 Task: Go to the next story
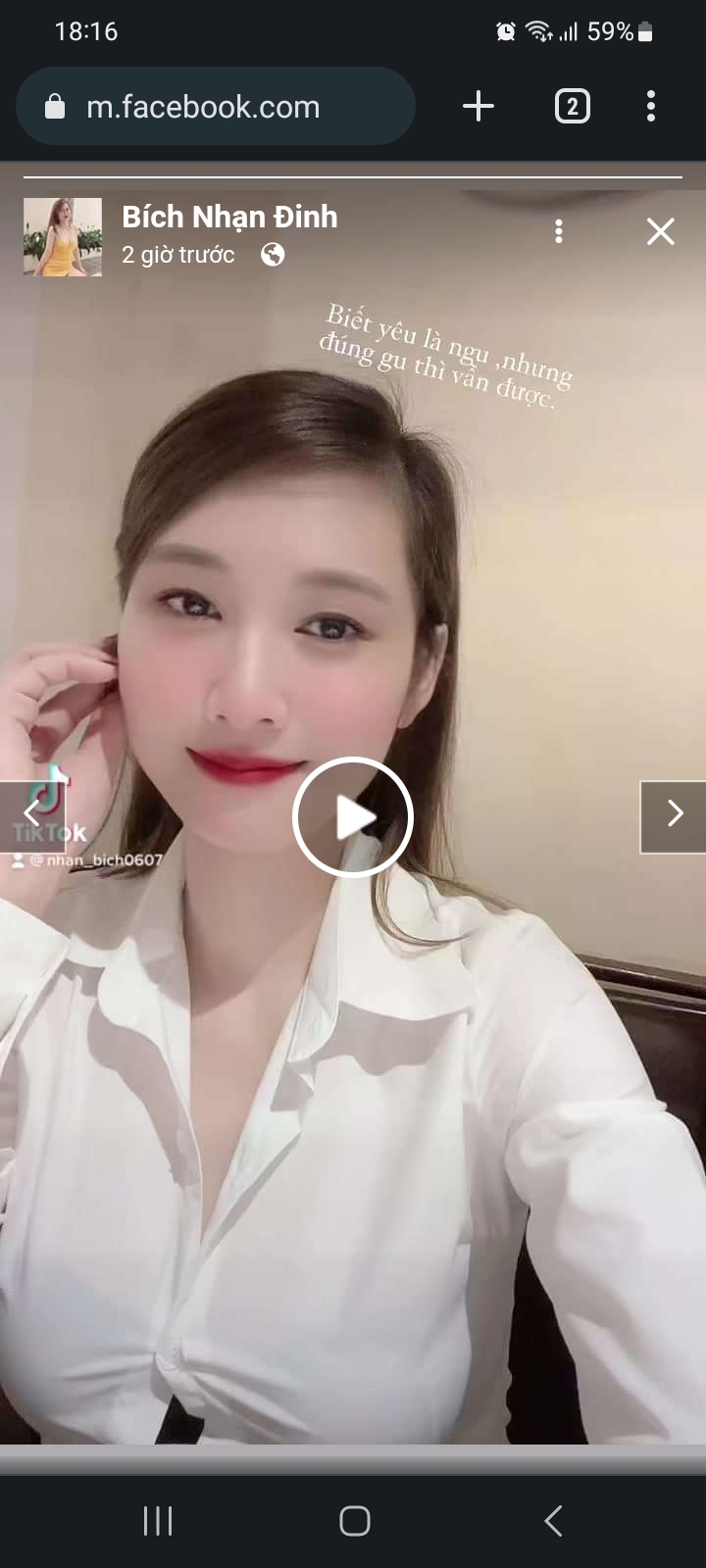coord(674,816)
